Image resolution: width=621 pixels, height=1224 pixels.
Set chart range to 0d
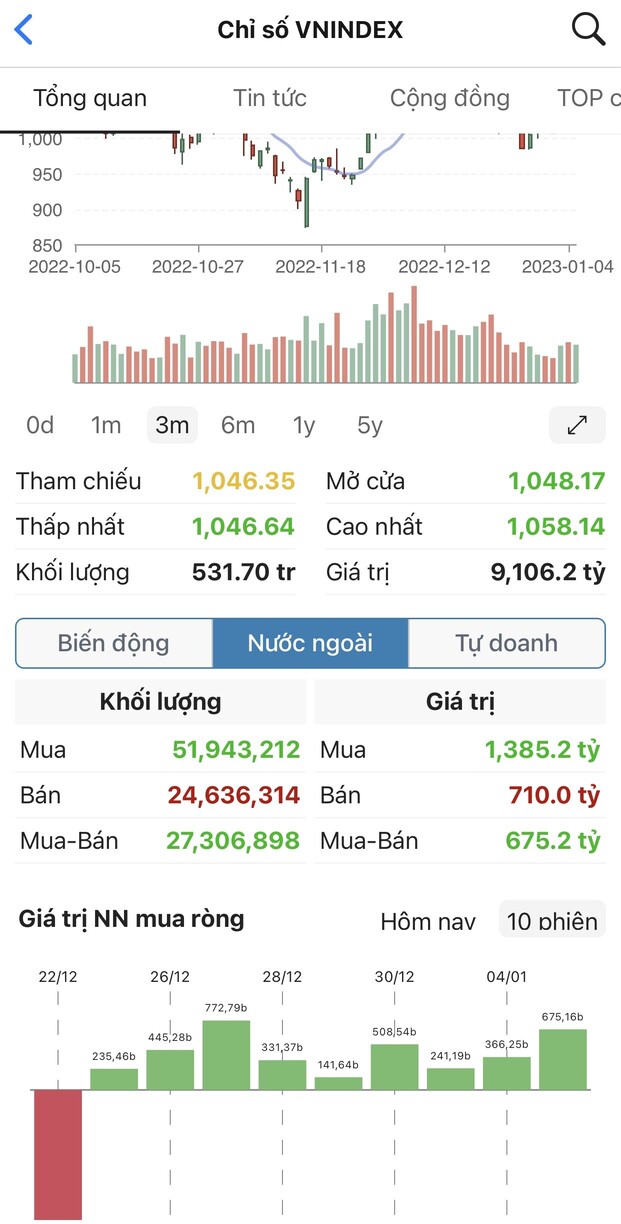pyautogui.click(x=40, y=425)
